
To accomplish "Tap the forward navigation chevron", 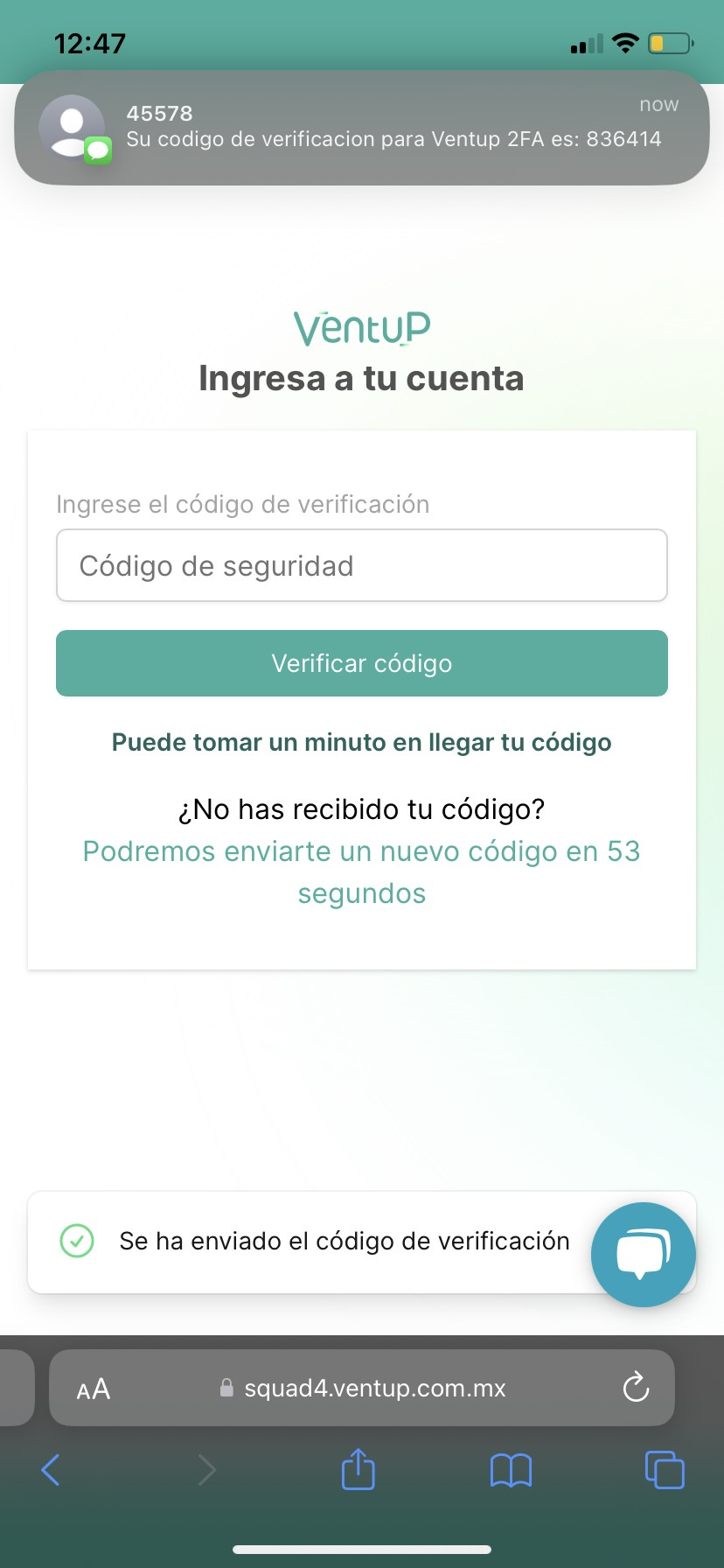I will coord(206,1470).
